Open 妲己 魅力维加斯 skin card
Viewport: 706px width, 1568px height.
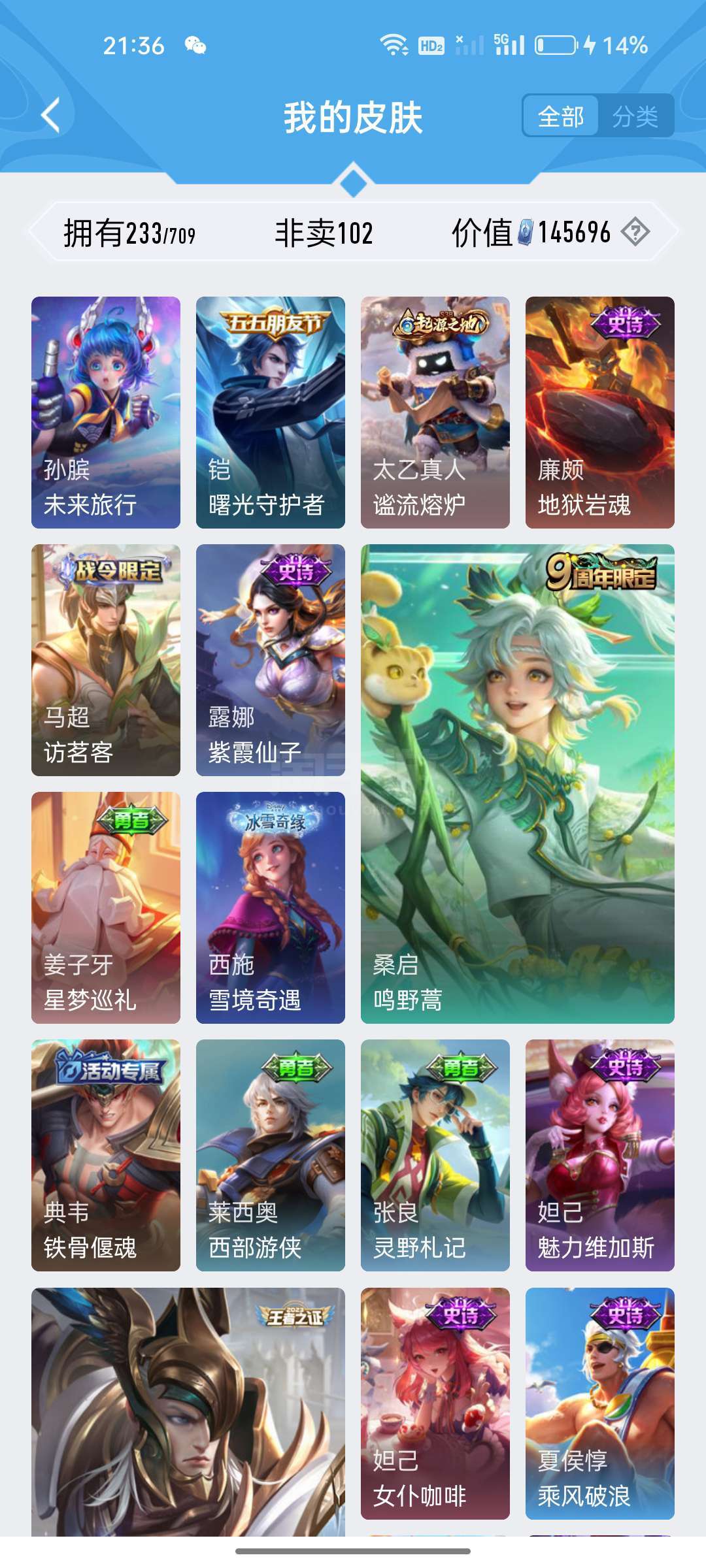600,1155
